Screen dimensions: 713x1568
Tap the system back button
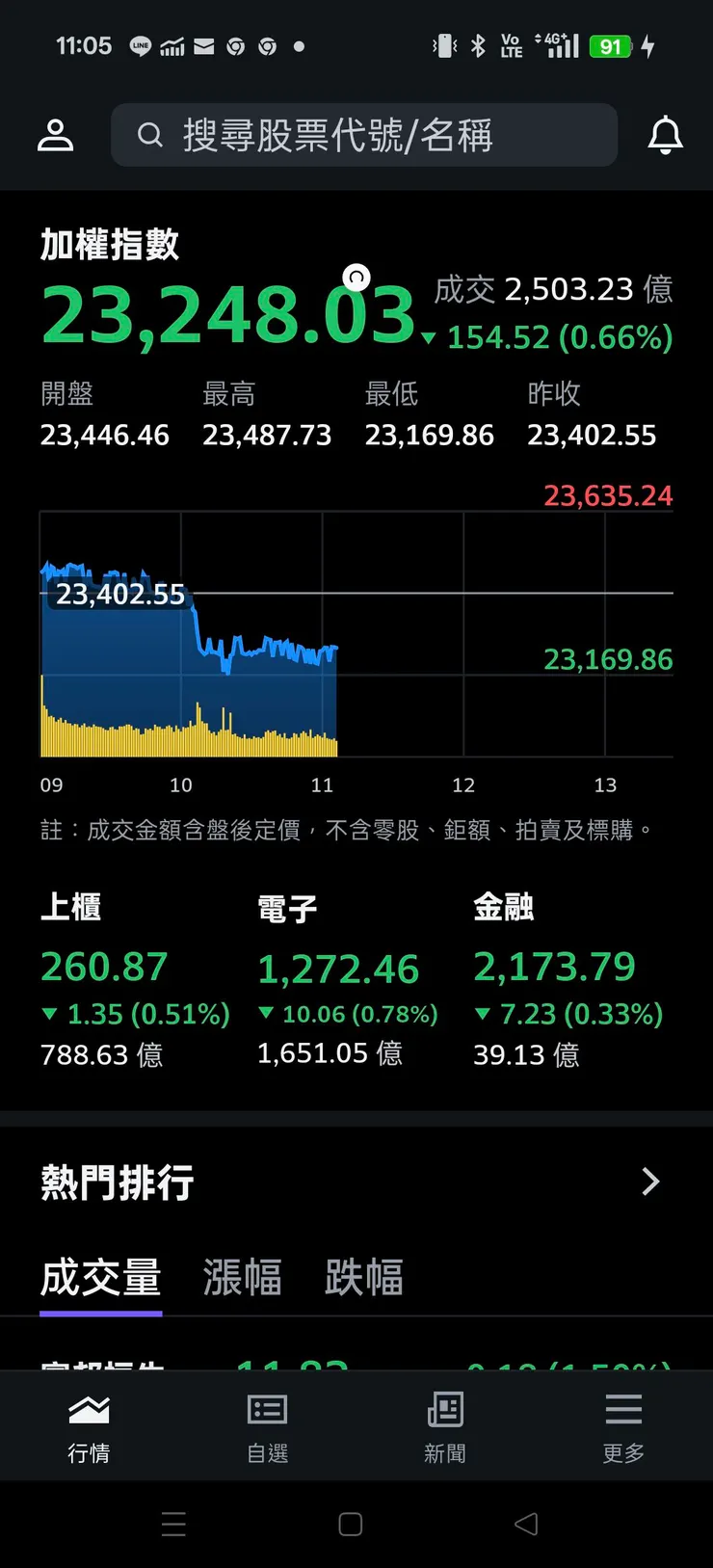tap(526, 1524)
